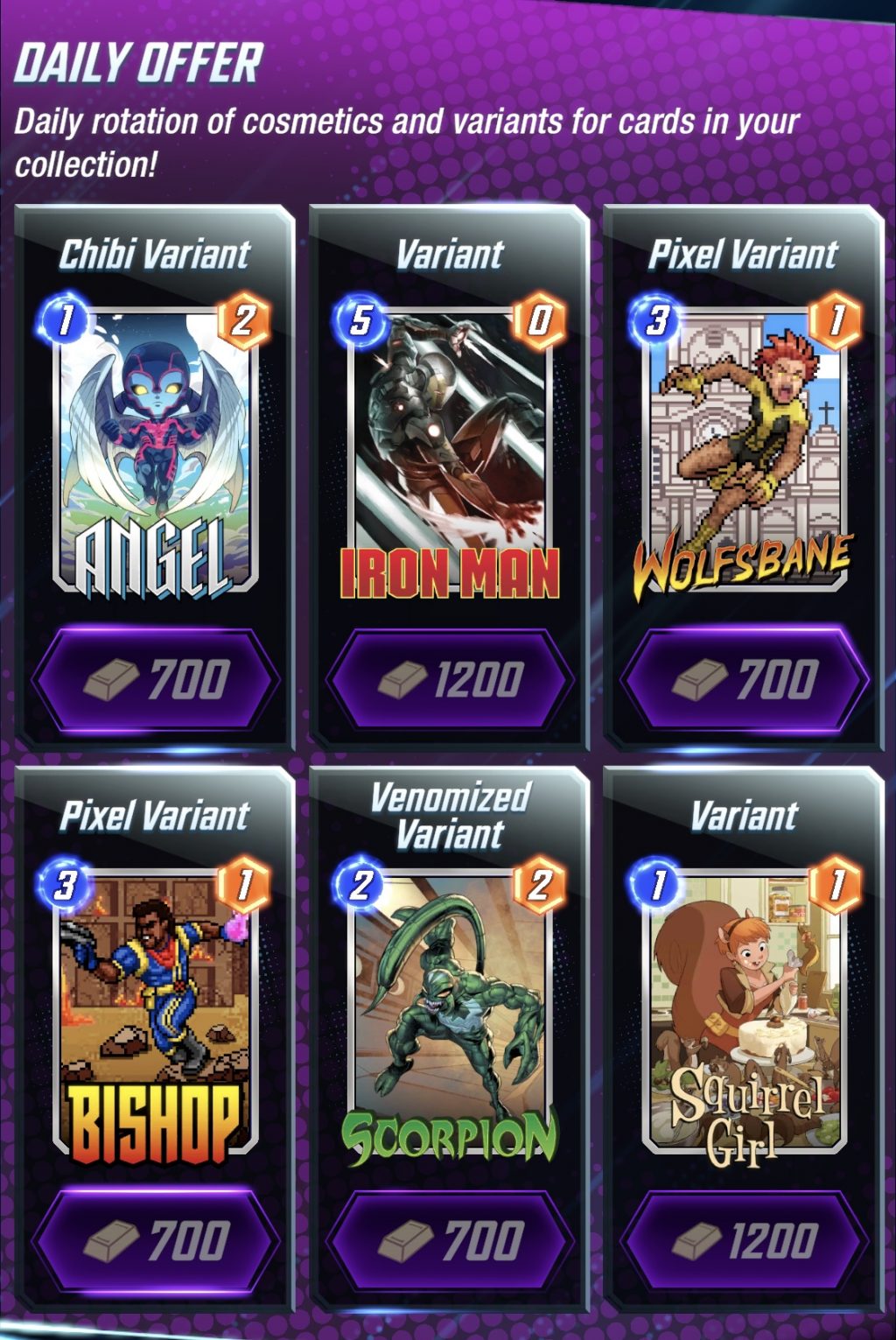The width and height of the screenshot is (896, 1340).
Task: Buy Scorpion variant for 700 gold
Action: (x=450, y=1240)
